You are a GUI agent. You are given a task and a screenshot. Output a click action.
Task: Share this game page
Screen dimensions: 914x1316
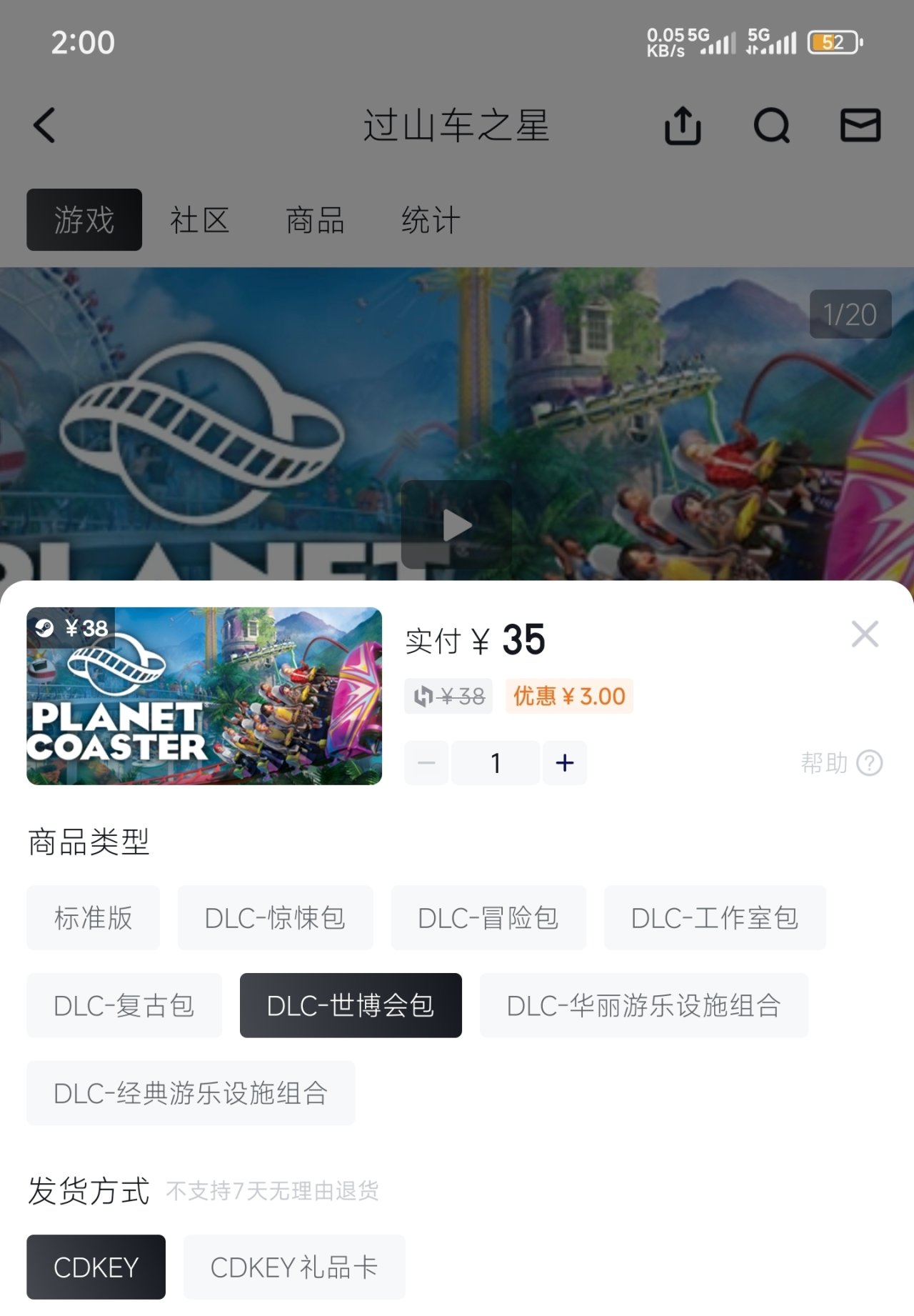click(x=683, y=126)
